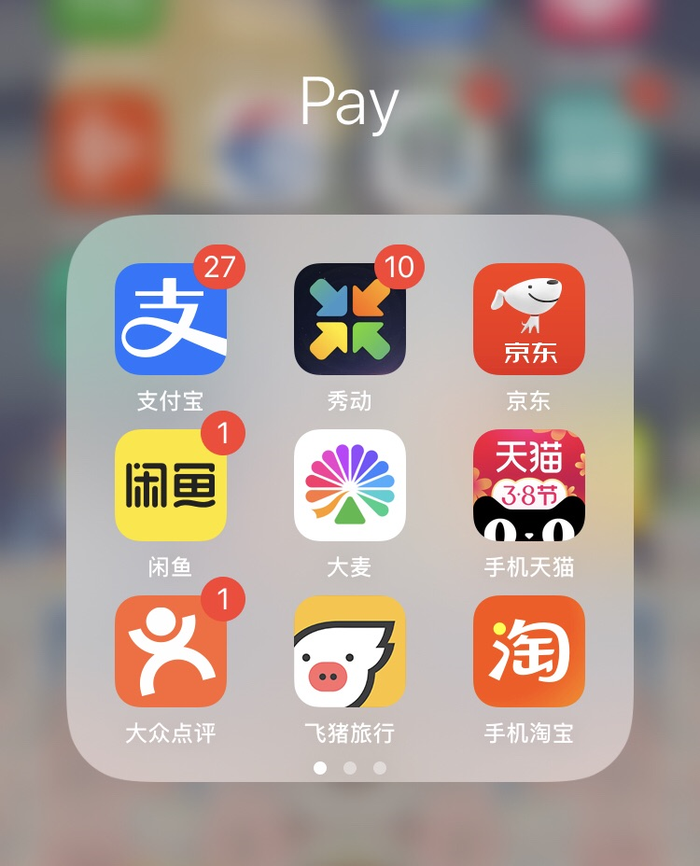
Task: Open the 手机淘宝 app
Action: [528, 651]
